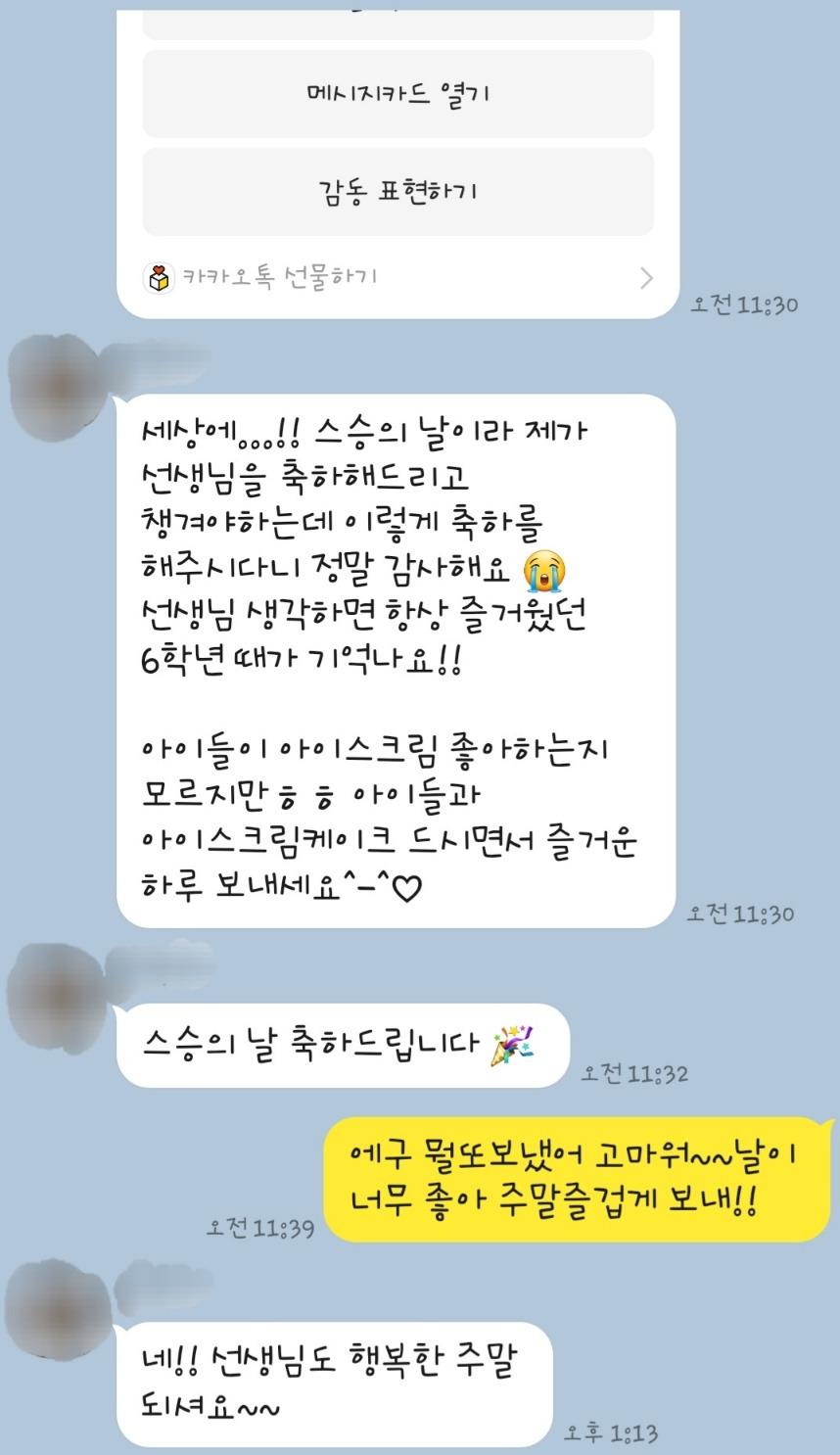Open 카카오톡 선물하기 link
Screen dimensions: 840x1455
(x=284, y=279)
